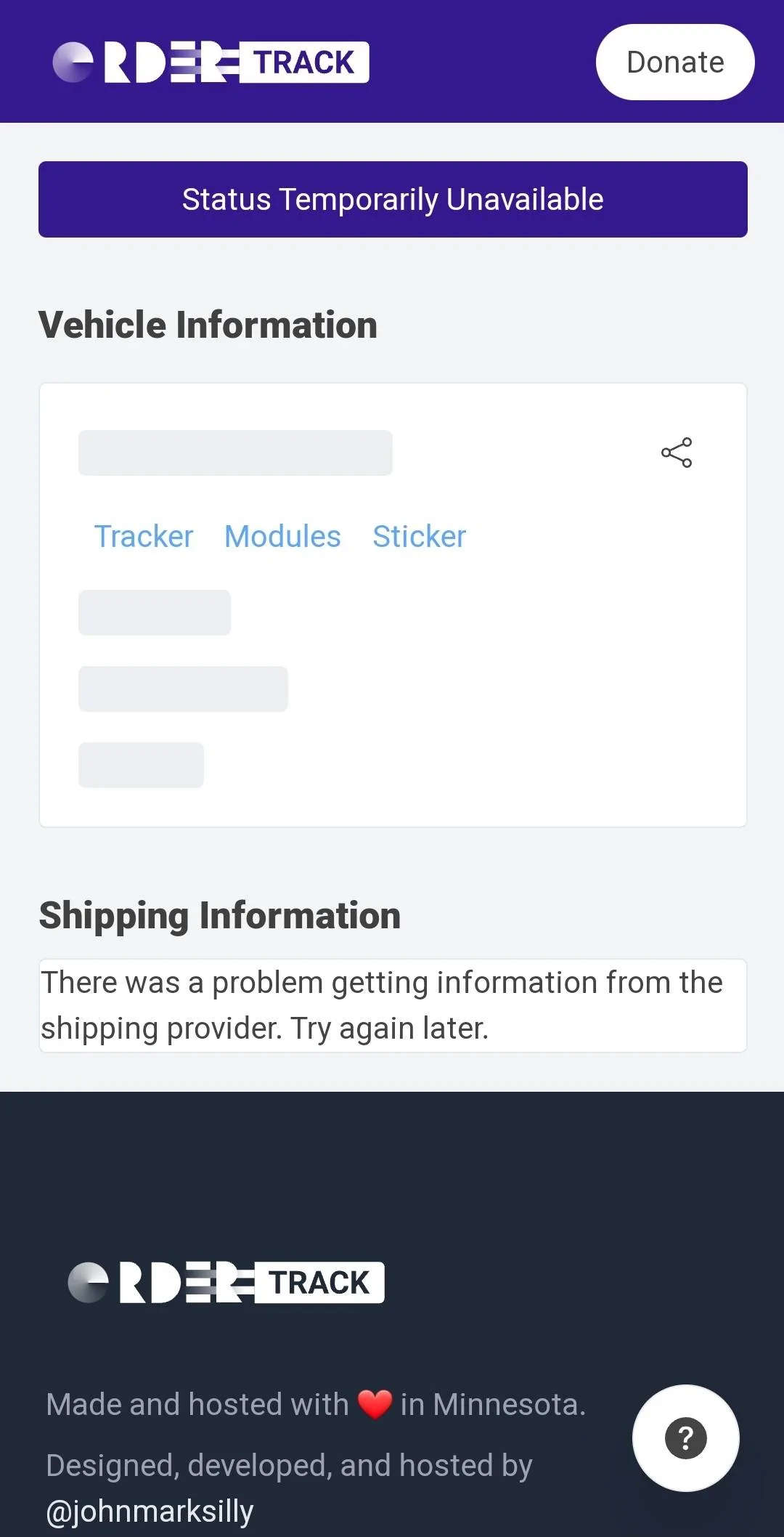Open the Tracker link
This screenshot has width=784, height=1537.
(x=144, y=537)
